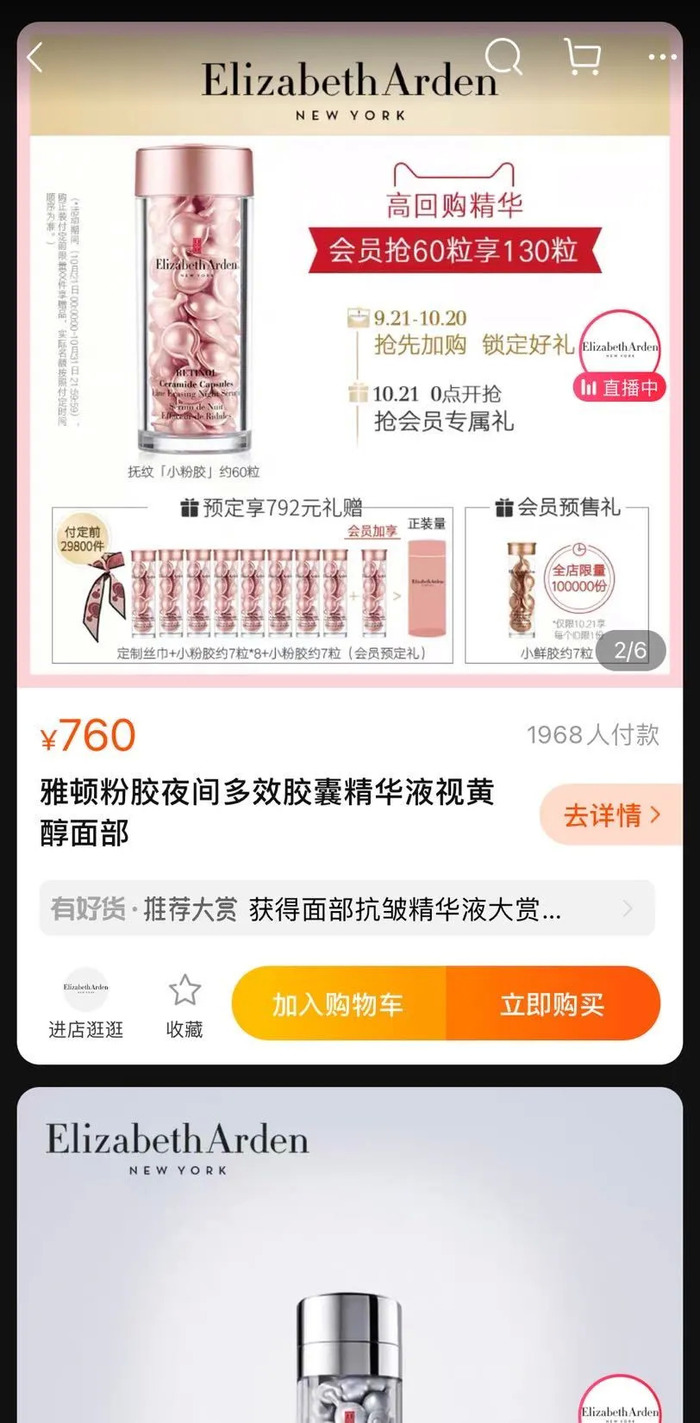700x1423 pixels.
Task: Tap 加入购物车 to add to cart
Action: click(x=338, y=1004)
